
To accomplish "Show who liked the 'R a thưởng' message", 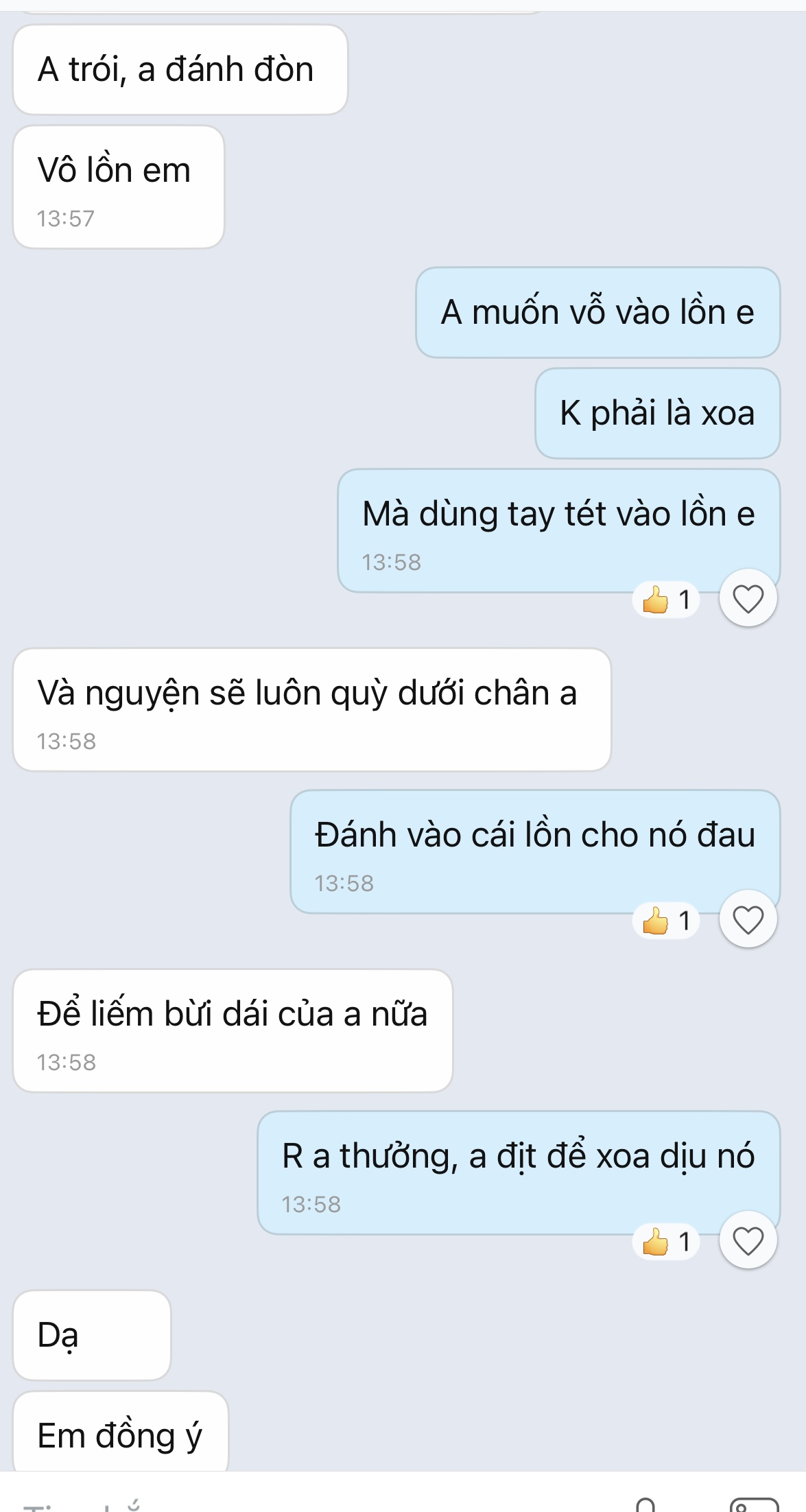I will pyautogui.click(x=665, y=1242).
